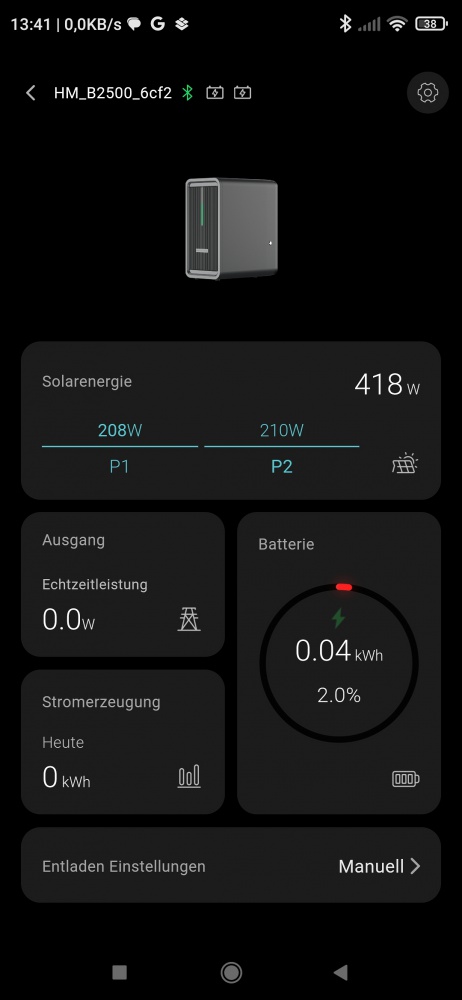Image resolution: width=462 pixels, height=1000 pixels.
Task: Tap the system home button
Action: (x=231, y=973)
